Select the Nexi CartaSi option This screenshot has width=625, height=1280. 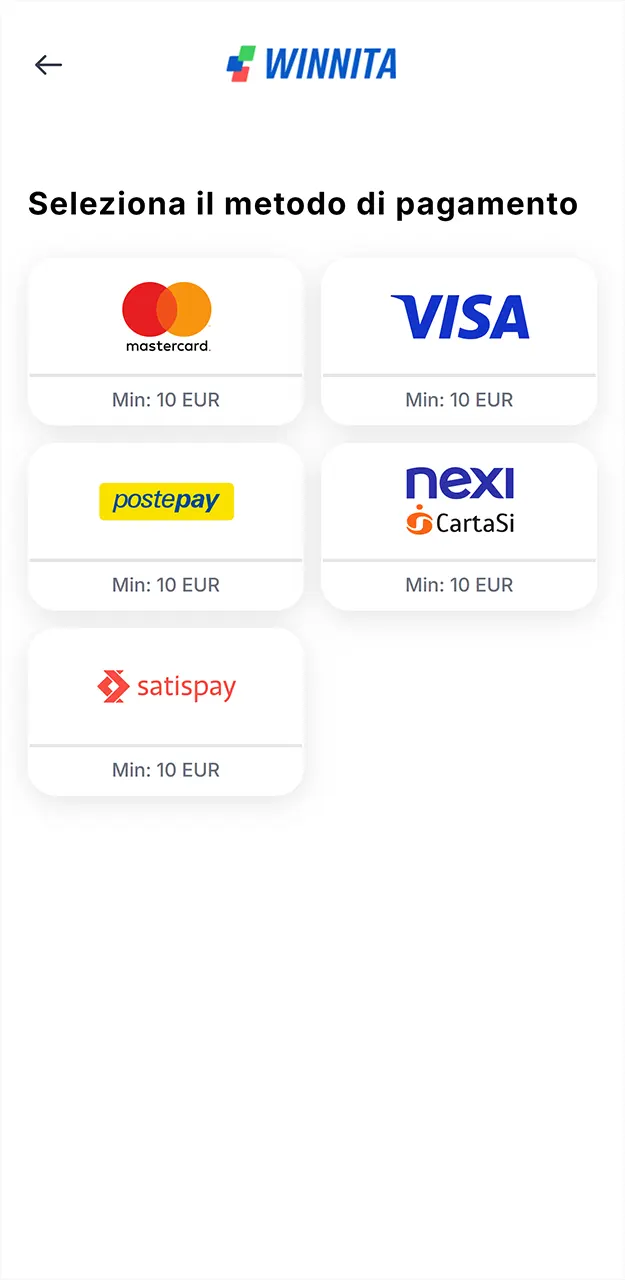[459, 526]
